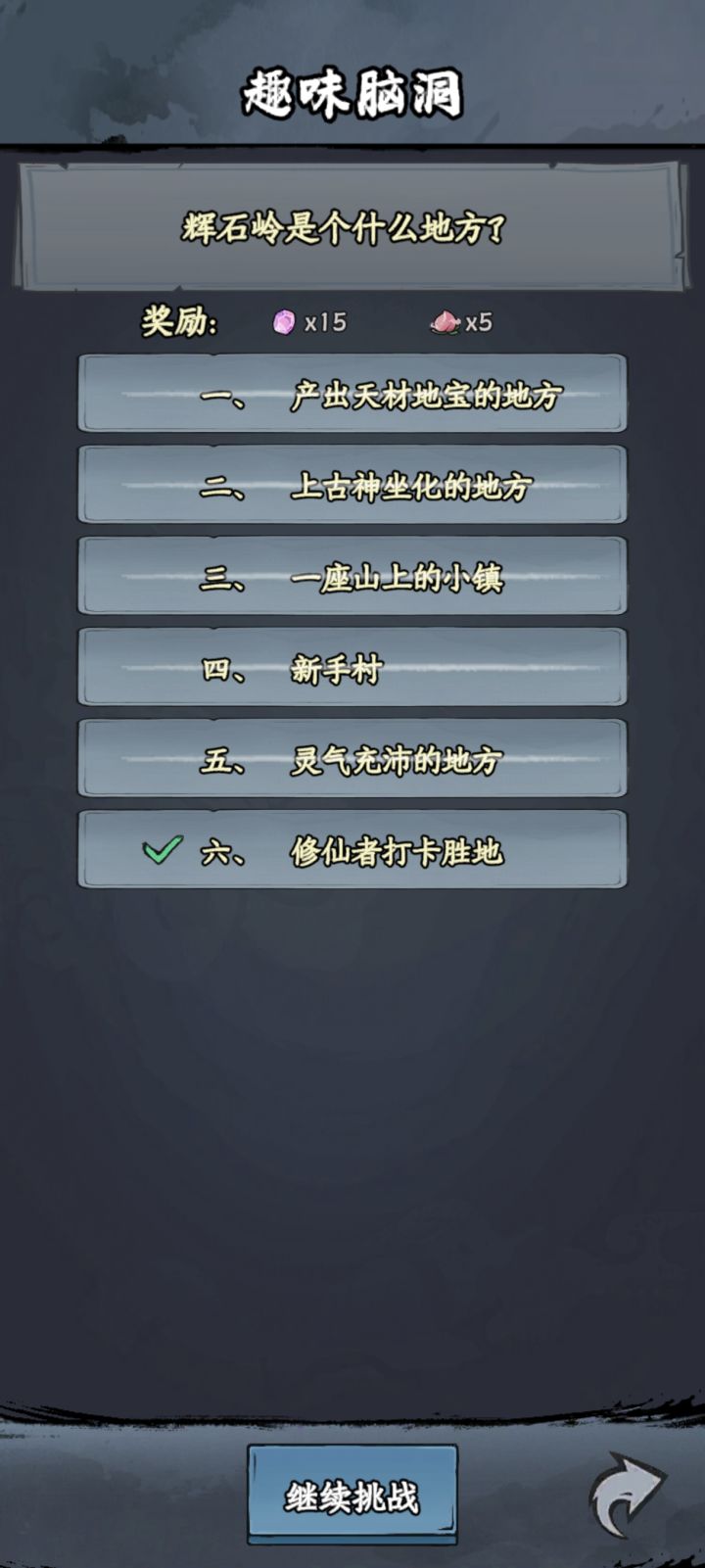Select answer option 五、灵气充沛的地方
This screenshot has height=1568, width=705.
point(352,758)
